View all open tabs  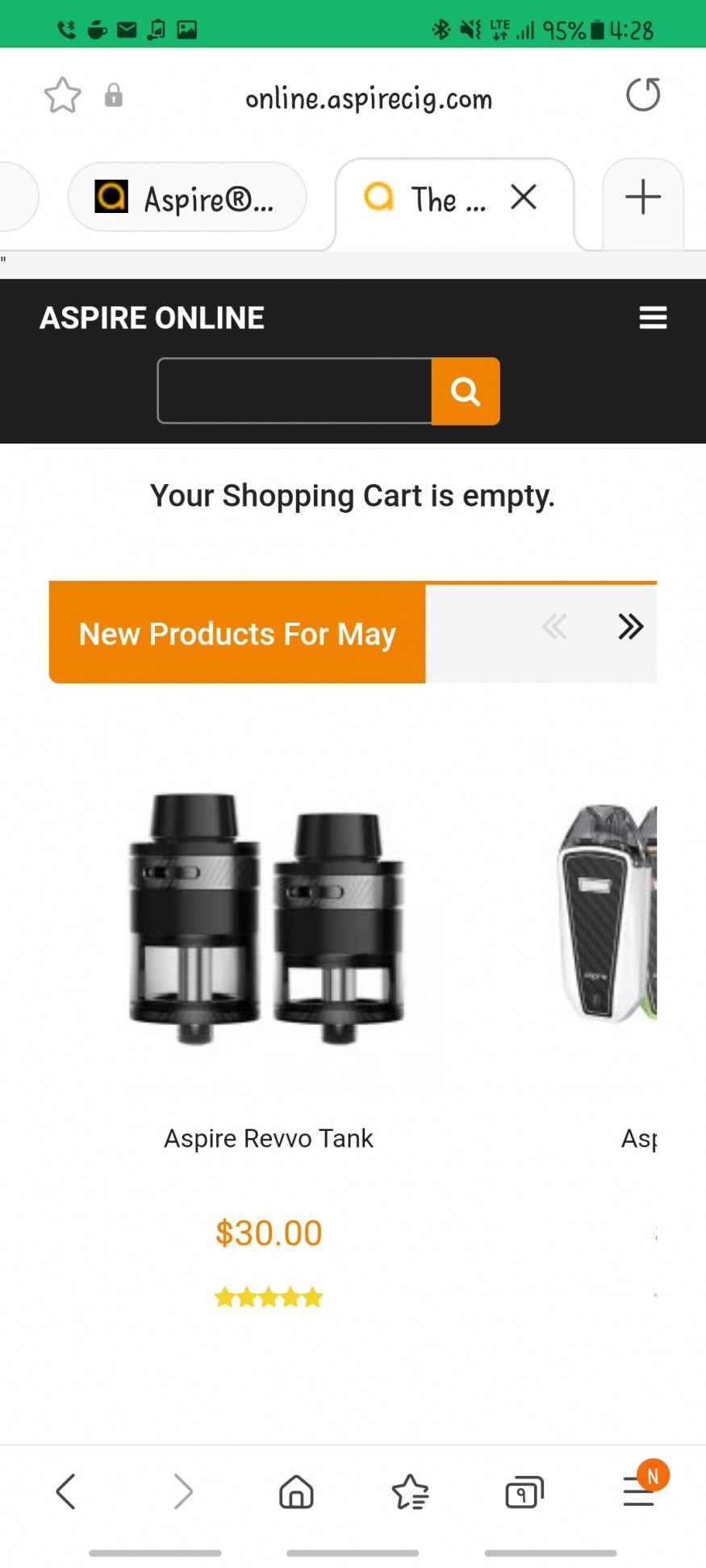(524, 1491)
